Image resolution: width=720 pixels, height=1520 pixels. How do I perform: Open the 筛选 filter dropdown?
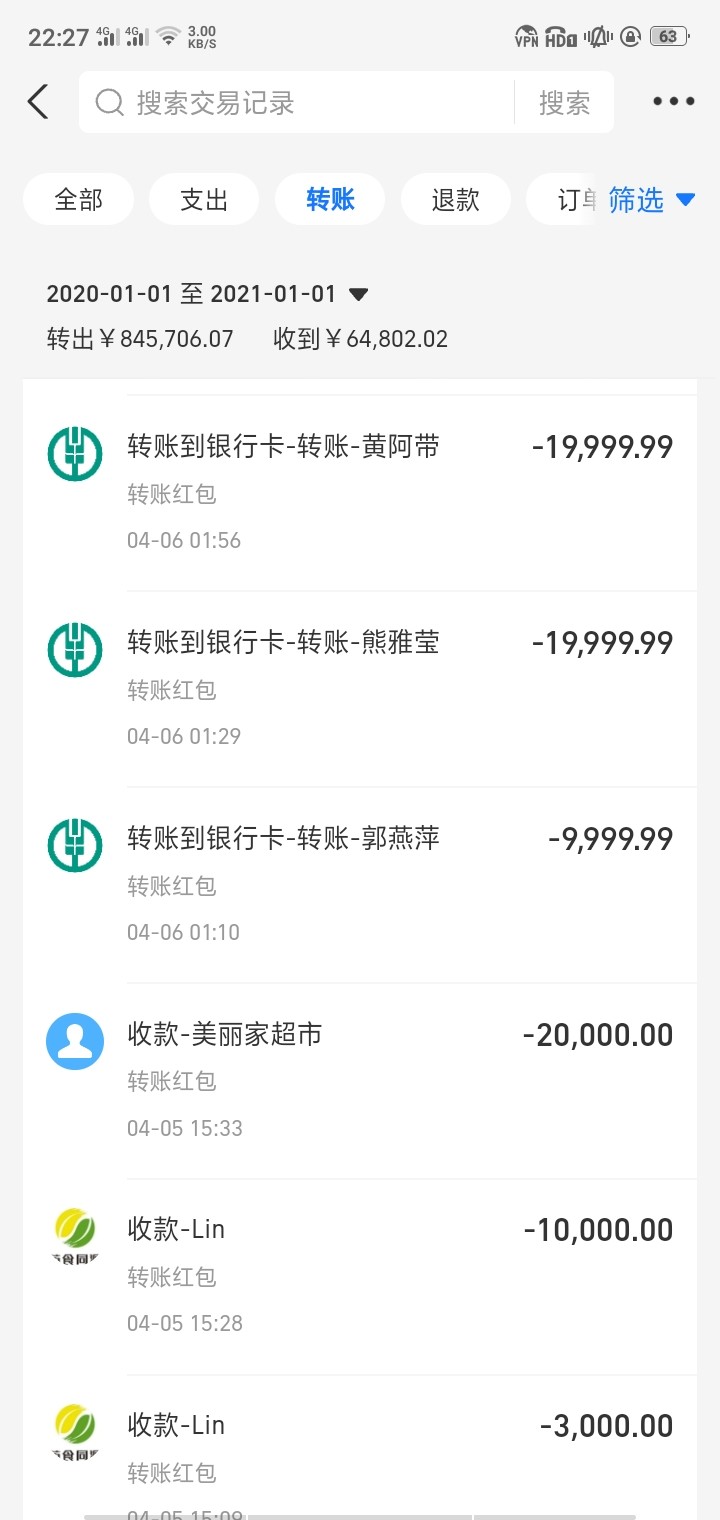point(652,200)
